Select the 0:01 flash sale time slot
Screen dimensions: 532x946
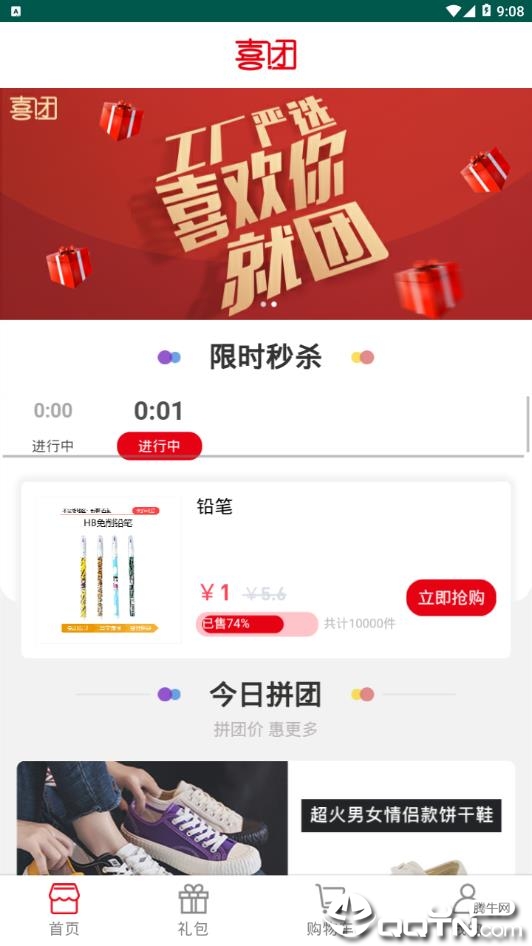click(159, 427)
